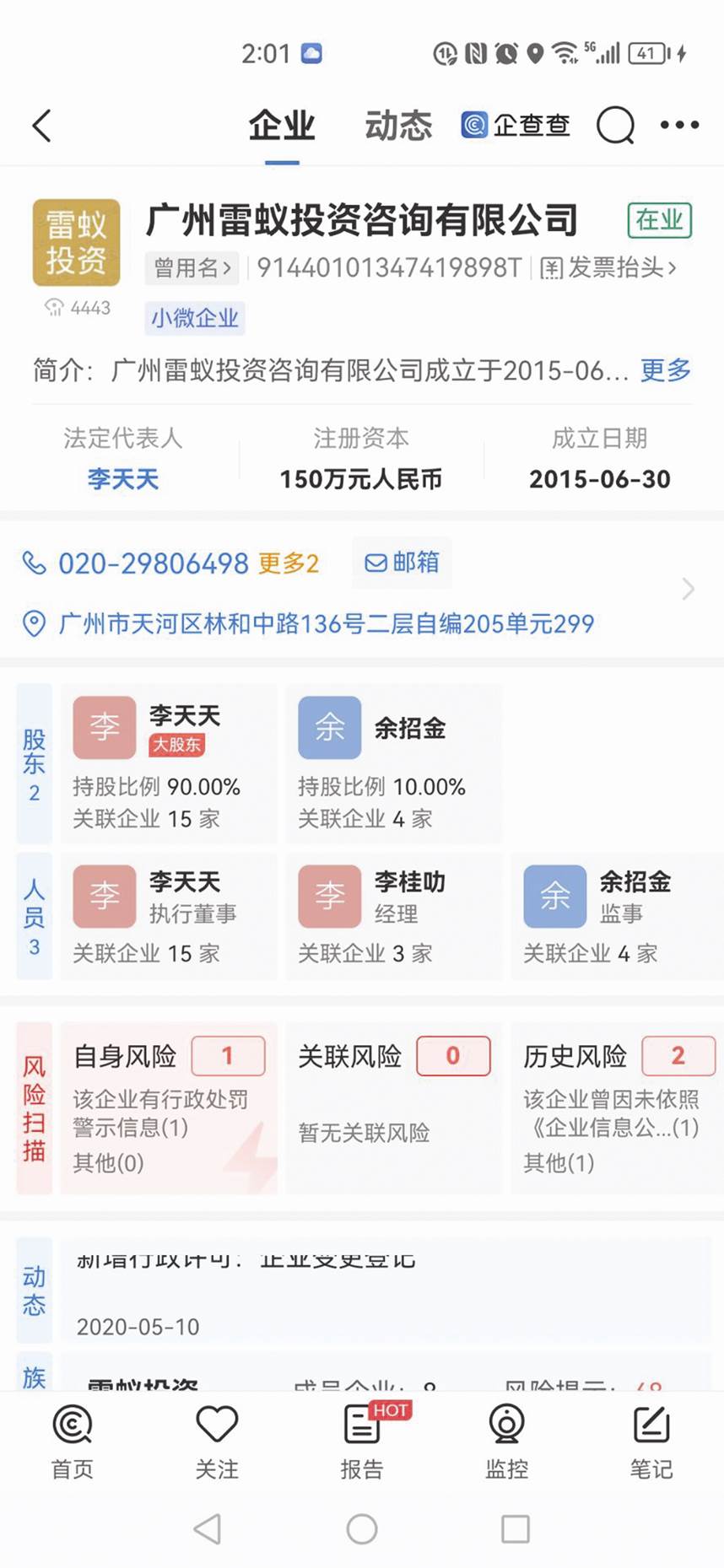This screenshot has width=724, height=1568.
Task: Open personnel card 李桂叻 经理
Action: tap(393, 916)
